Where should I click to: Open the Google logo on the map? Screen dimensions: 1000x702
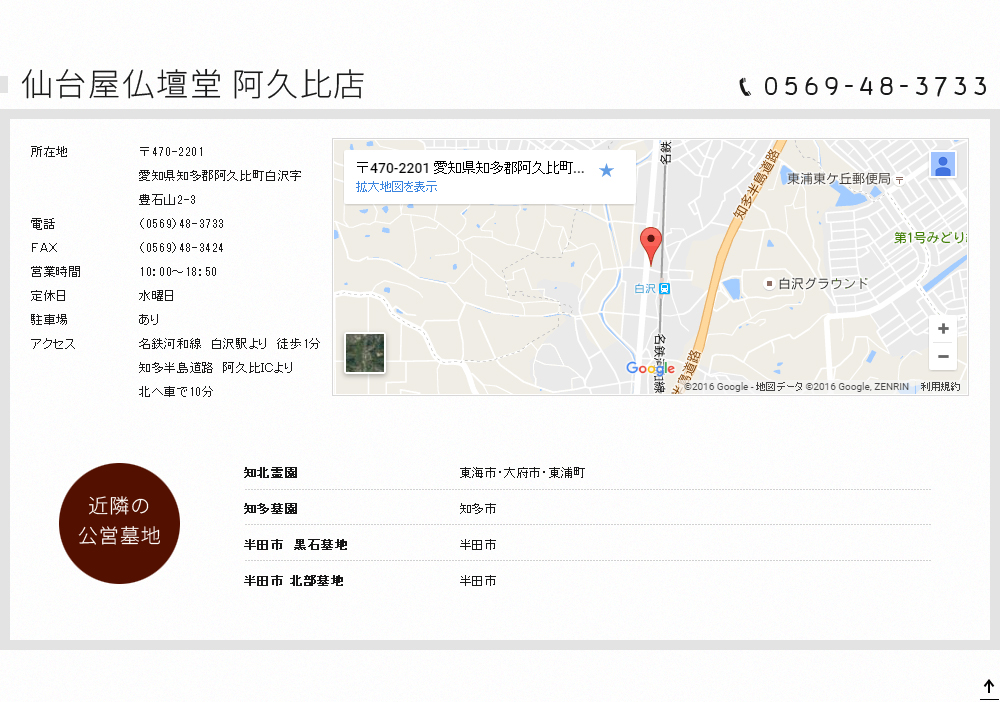(650, 369)
